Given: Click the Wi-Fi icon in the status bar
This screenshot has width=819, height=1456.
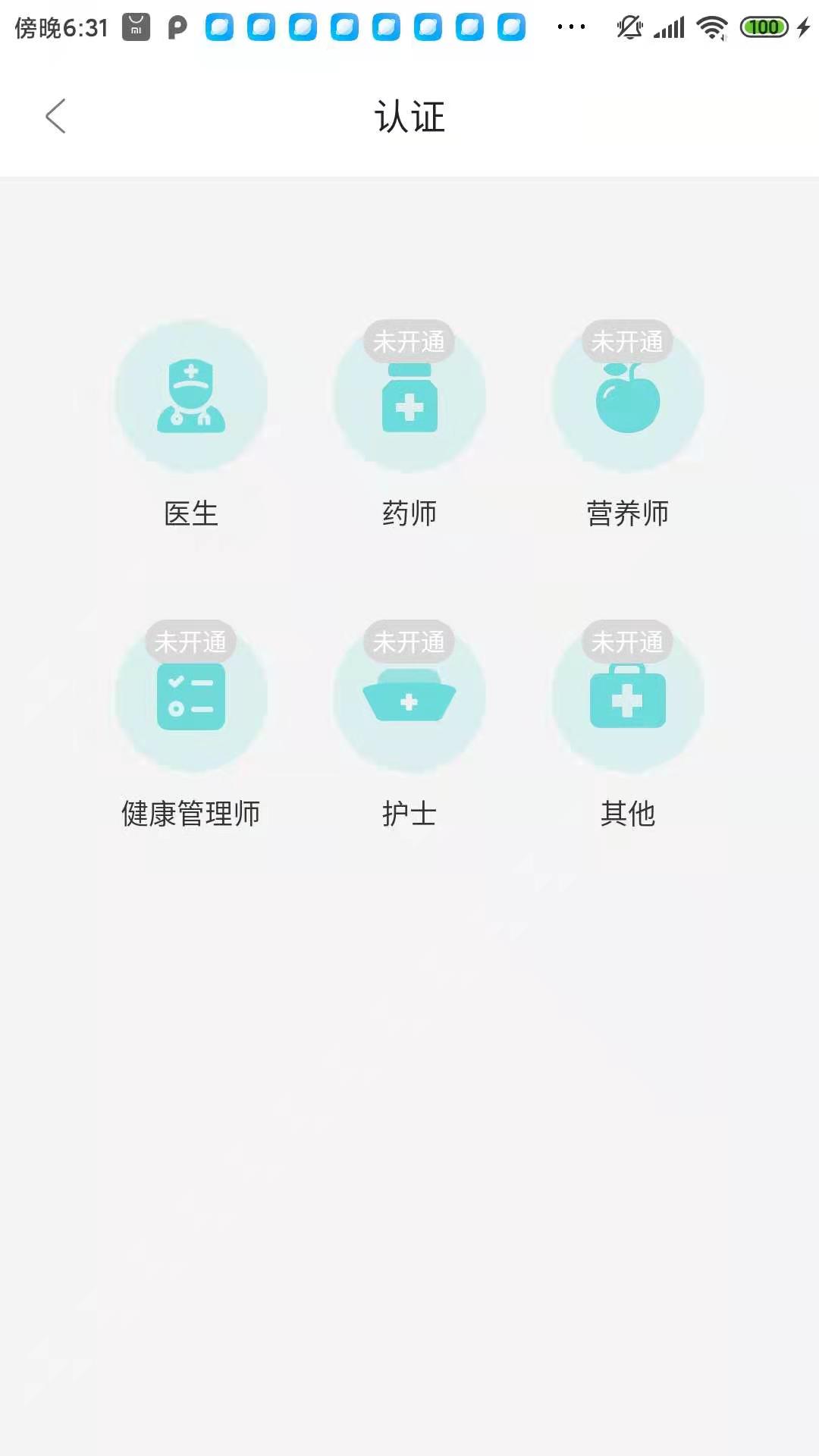Looking at the screenshot, I should (714, 27).
